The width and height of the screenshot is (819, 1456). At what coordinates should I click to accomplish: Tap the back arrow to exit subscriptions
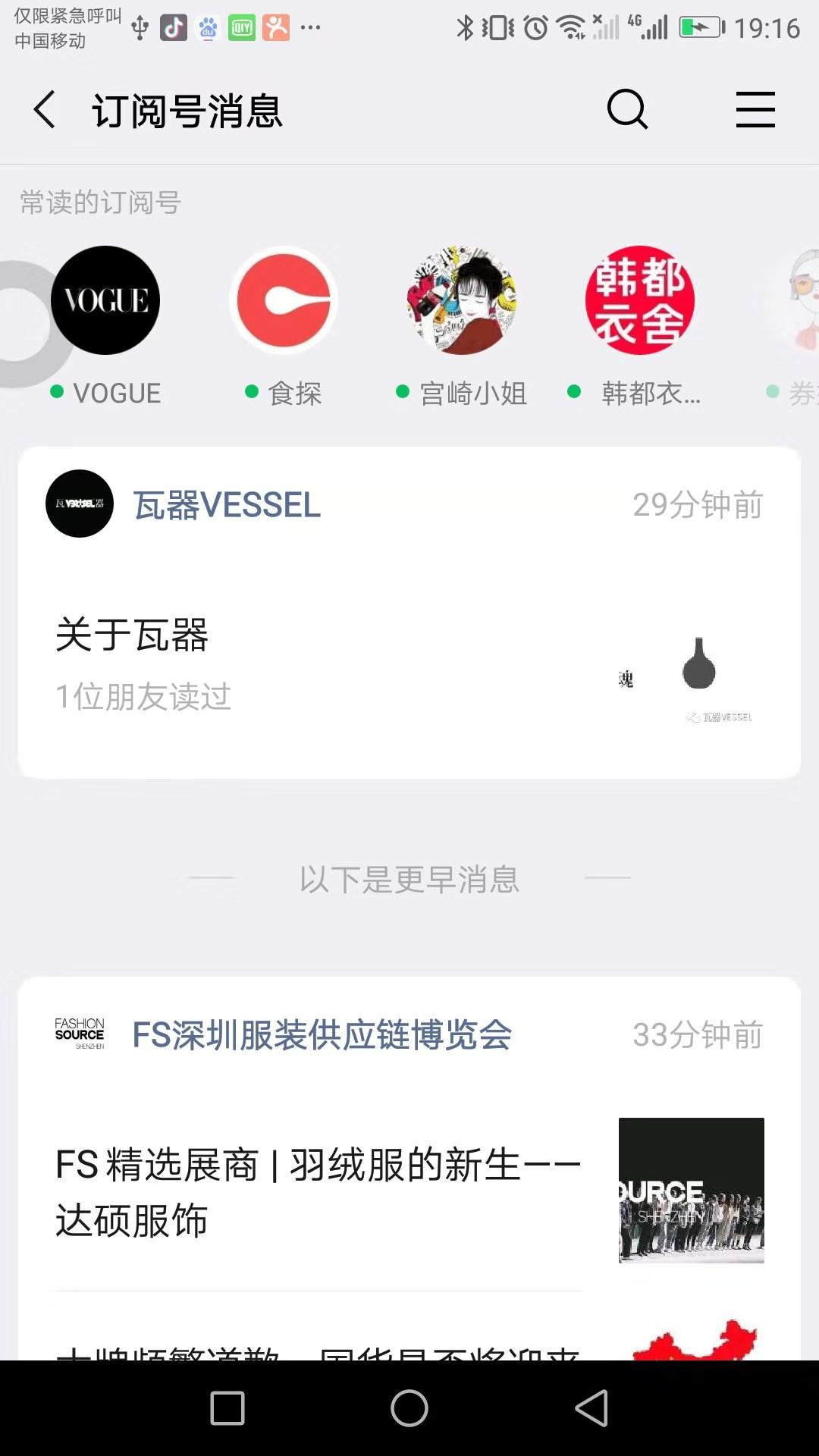[x=43, y=110]
